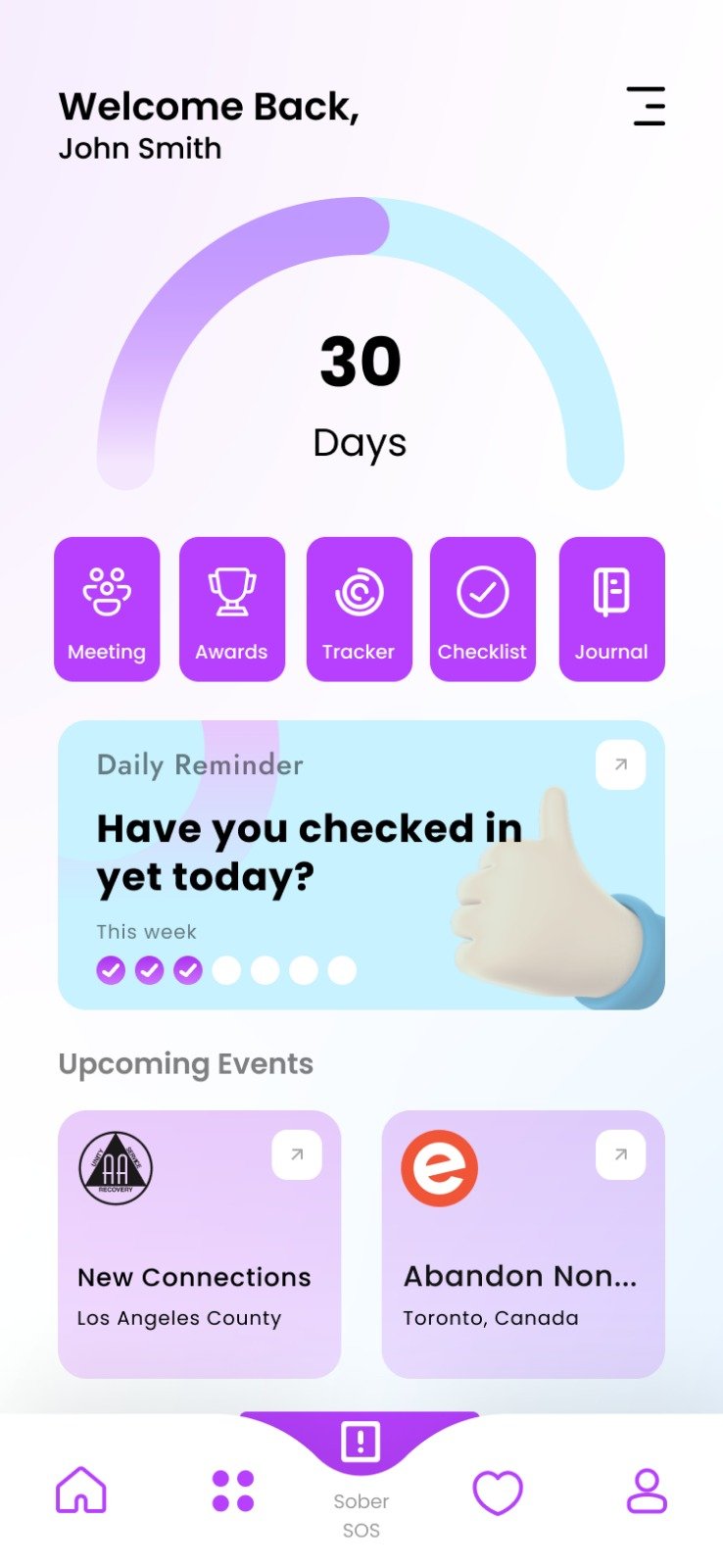Expand the Abandon Non event with its arrow
The image size is (723, 1568).
pos(620,1155)
